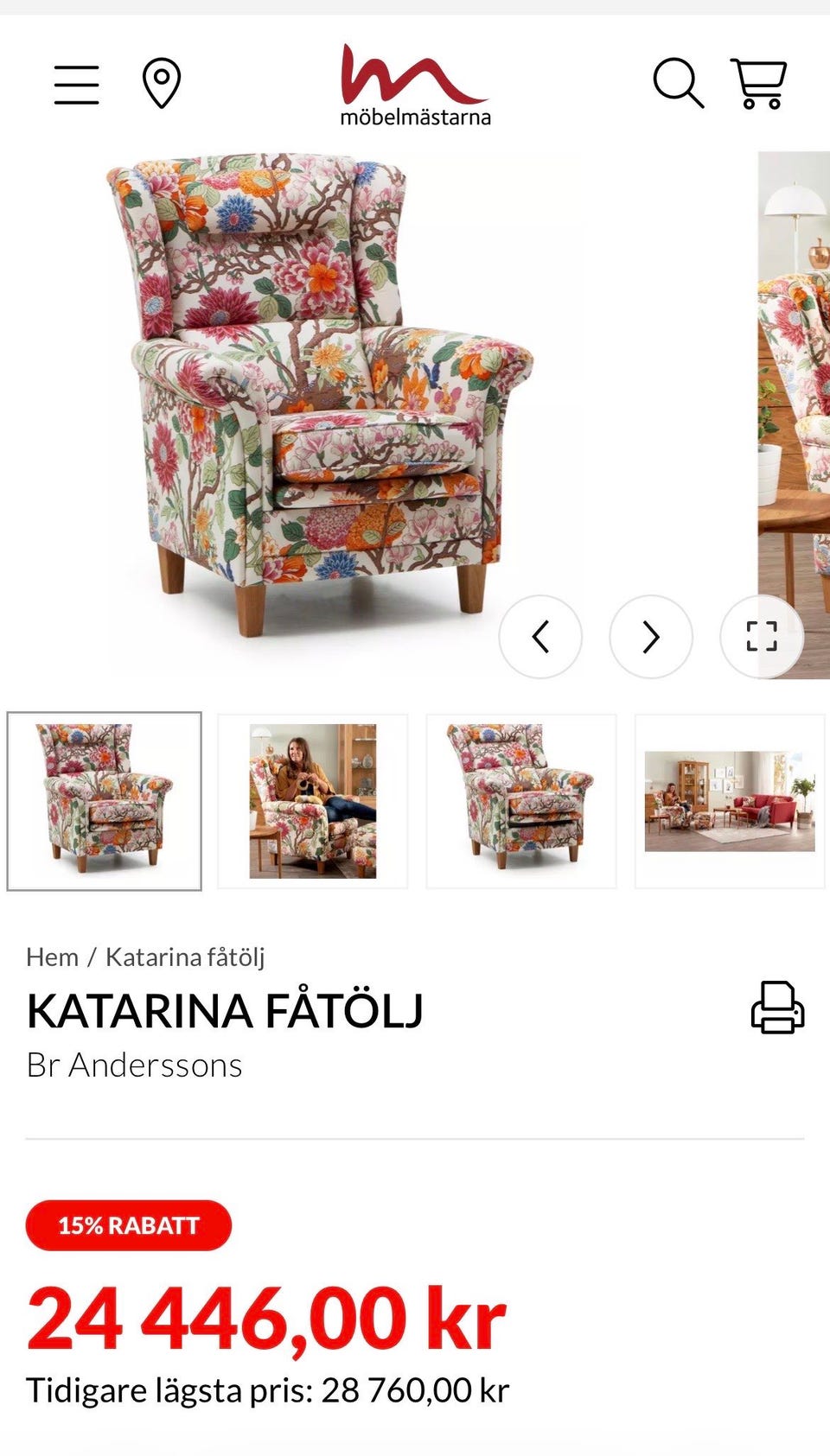Click the store locator pin icon
This screenshot has width=830, height=1456.
pos(162,83)
